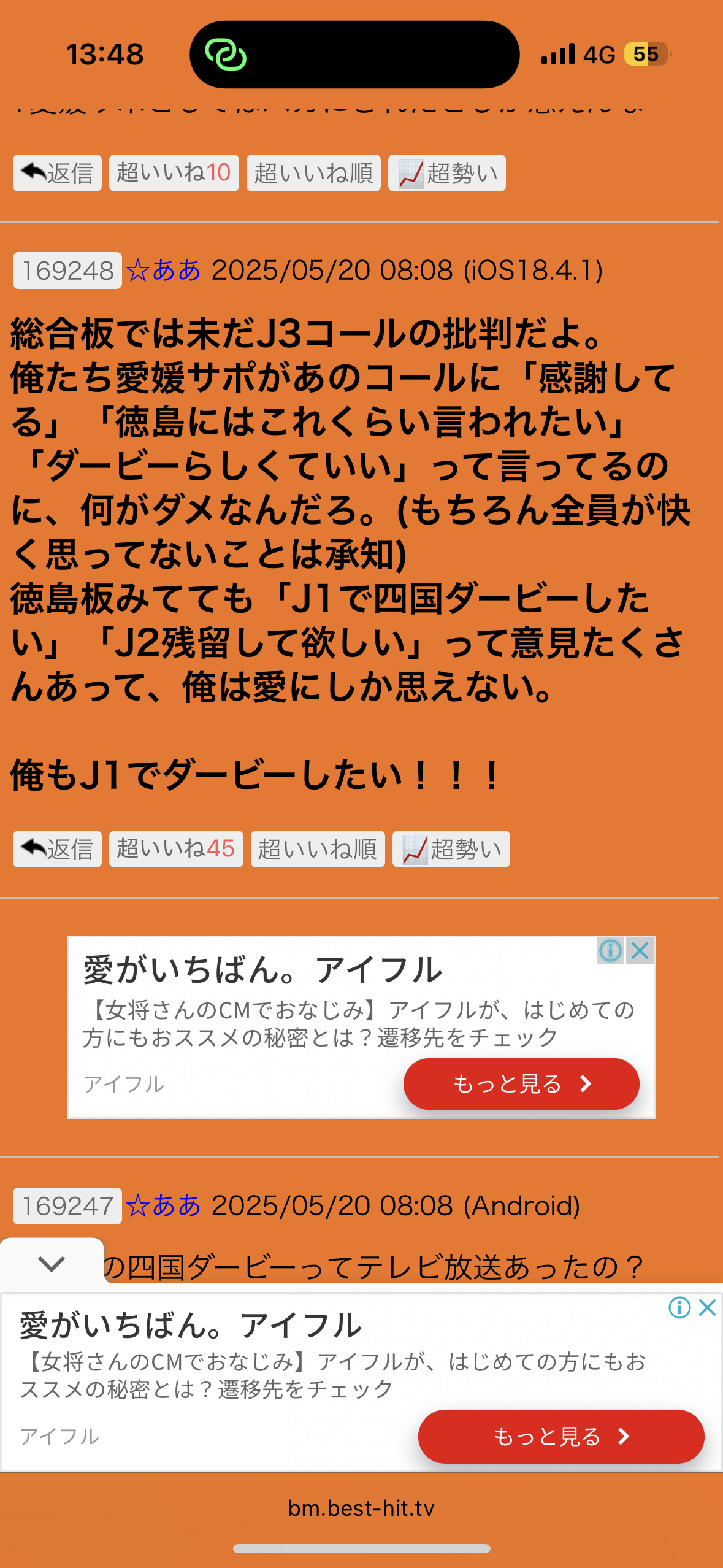Tap 超いいね45 on post 169248
This screenshot has width=723, height=1568.
pos(176,849)
